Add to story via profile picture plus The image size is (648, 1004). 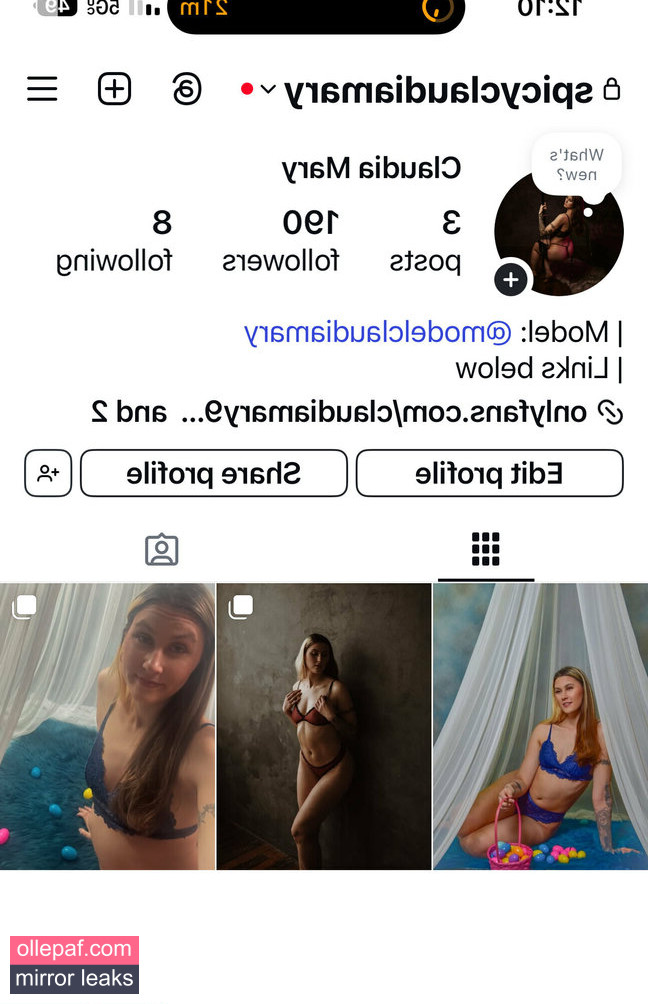(x=511, y=280)
